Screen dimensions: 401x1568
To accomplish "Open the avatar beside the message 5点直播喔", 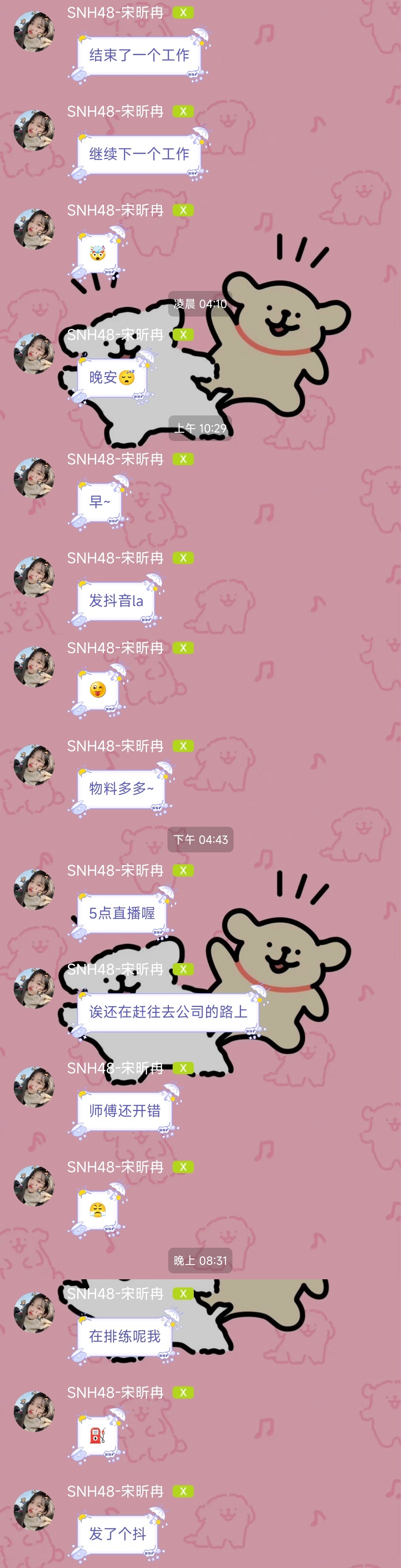I will coord(34,889).
